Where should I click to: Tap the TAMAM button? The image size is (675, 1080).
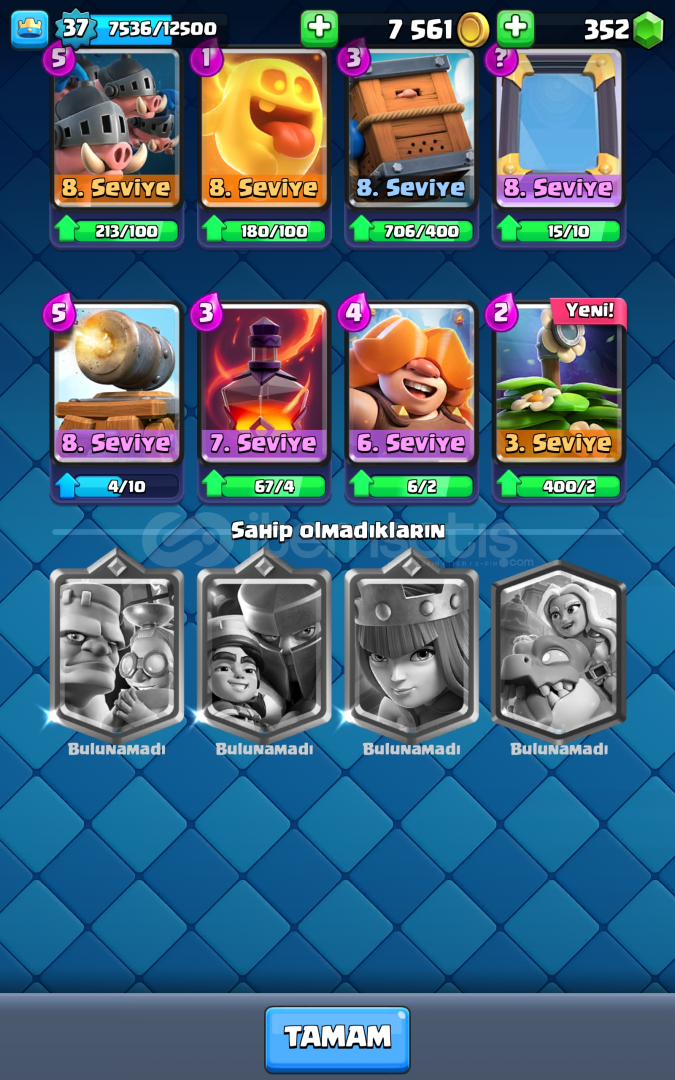coord(338,1039)
